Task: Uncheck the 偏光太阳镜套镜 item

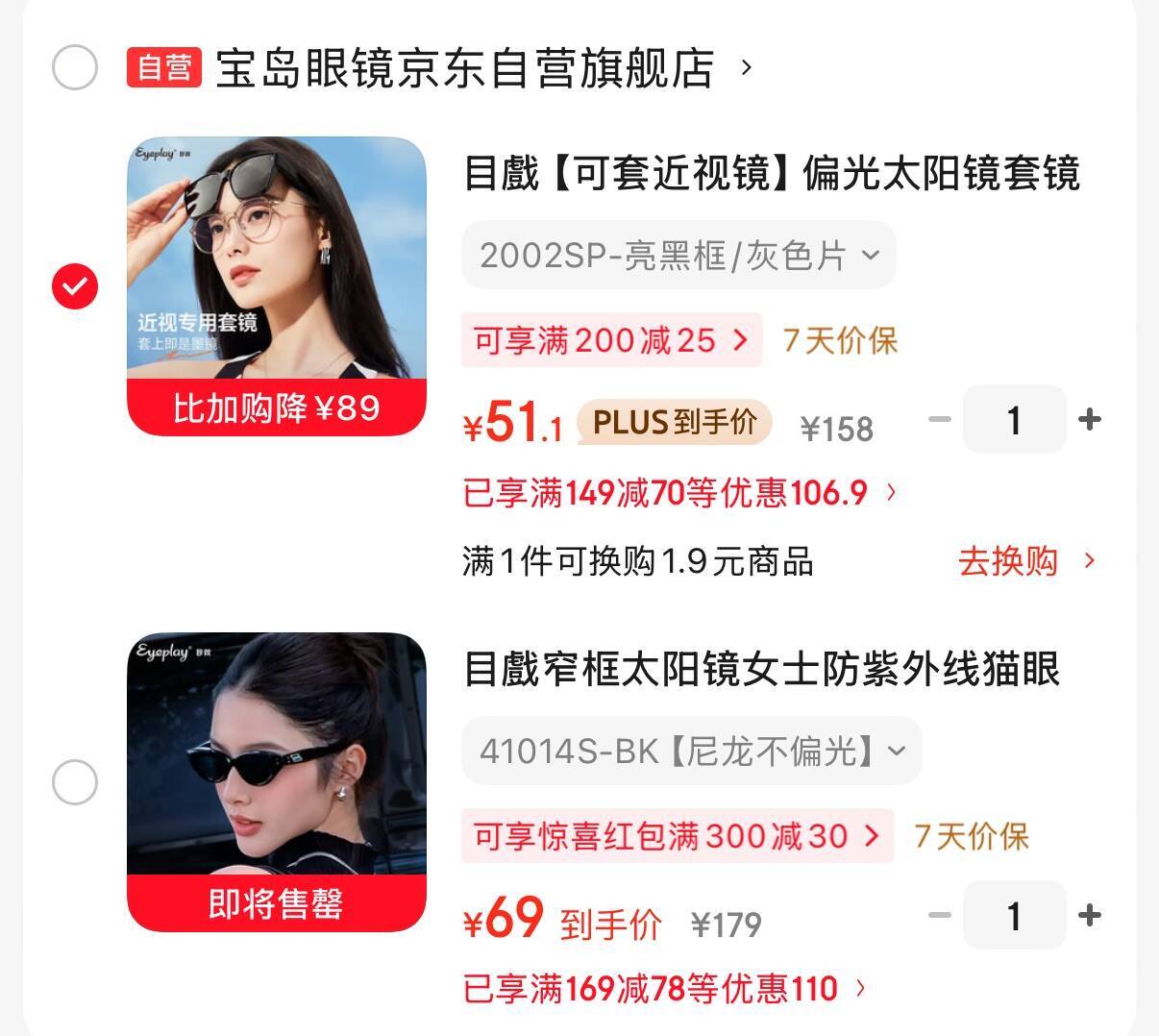Action: [75, 286]
